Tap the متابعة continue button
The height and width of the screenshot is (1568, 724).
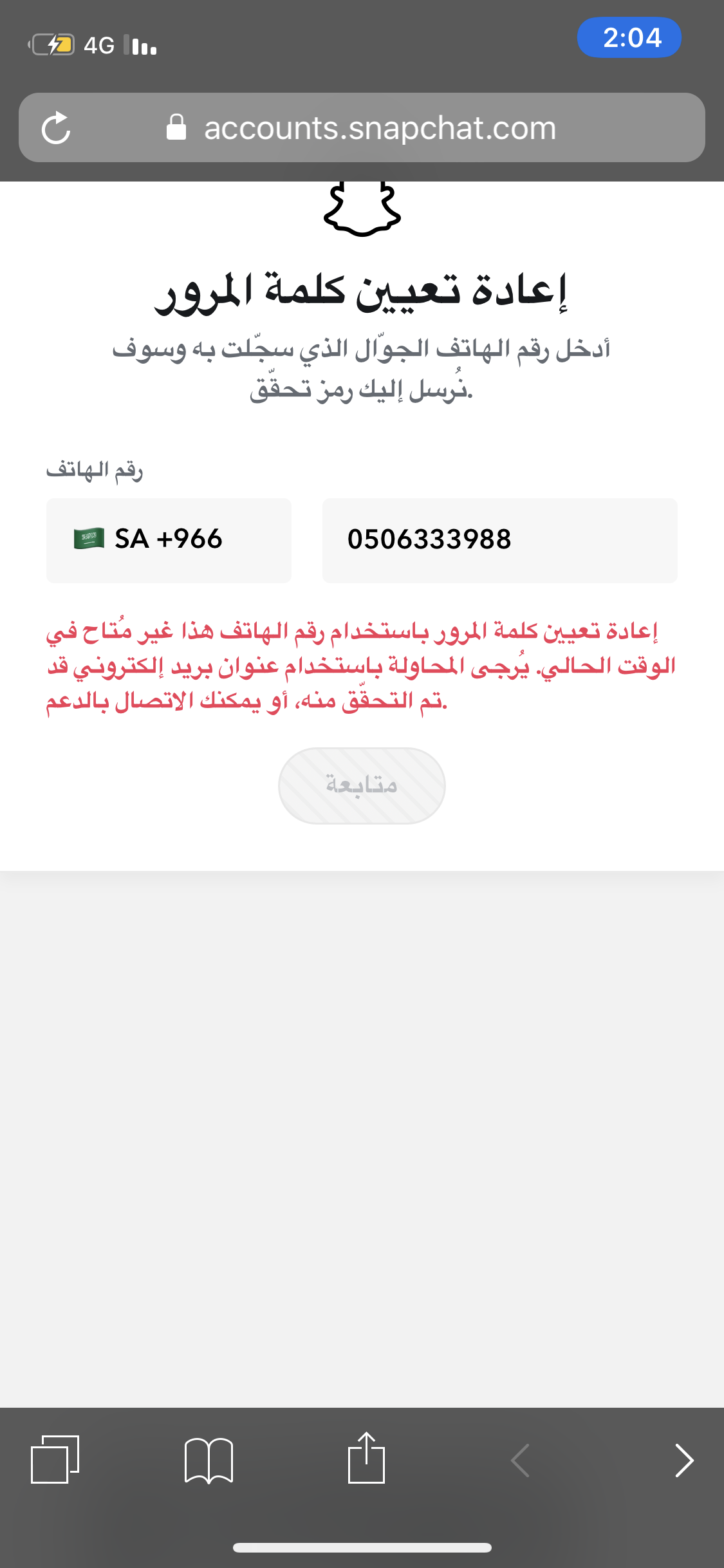click(x=362, y=785)
